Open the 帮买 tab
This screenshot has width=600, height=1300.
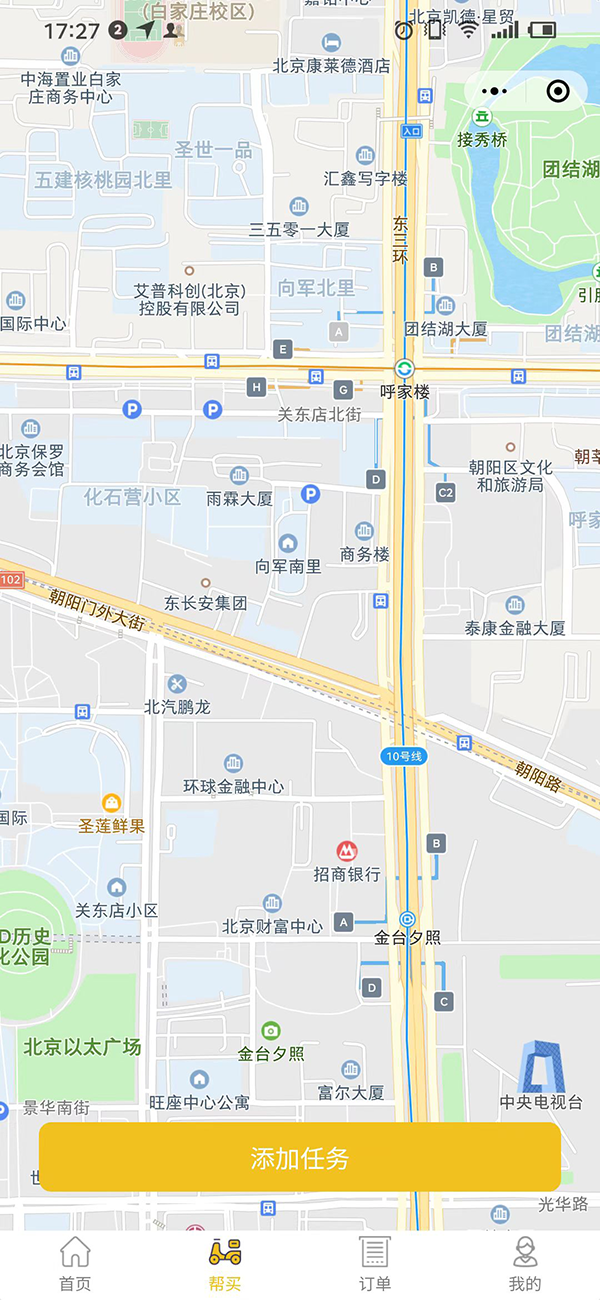[x=225, y=1264]
